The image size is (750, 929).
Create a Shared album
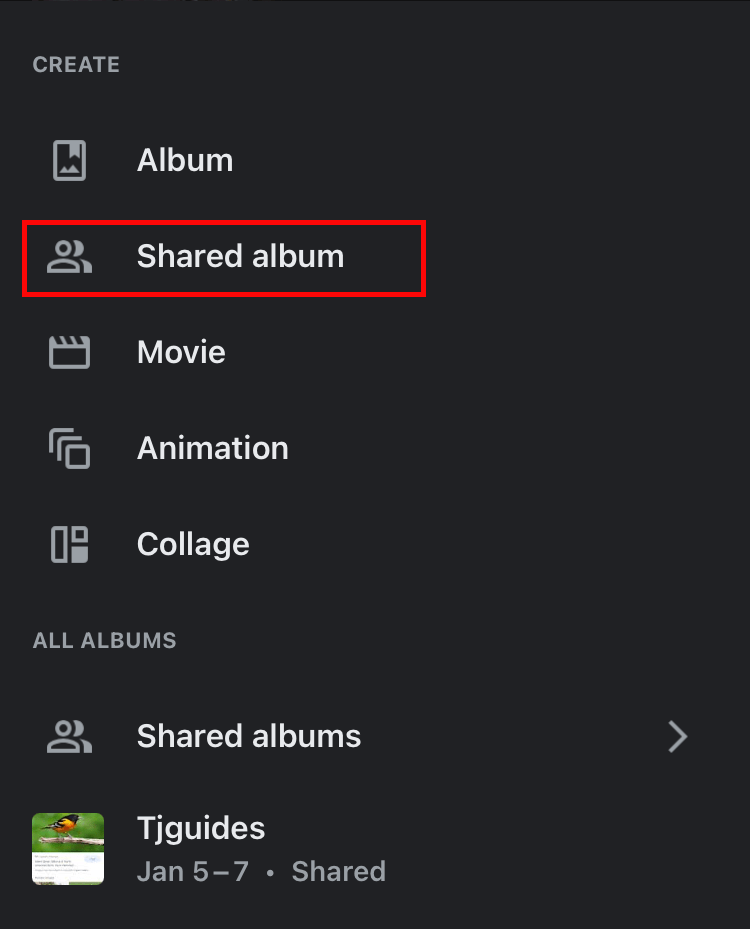239,257
